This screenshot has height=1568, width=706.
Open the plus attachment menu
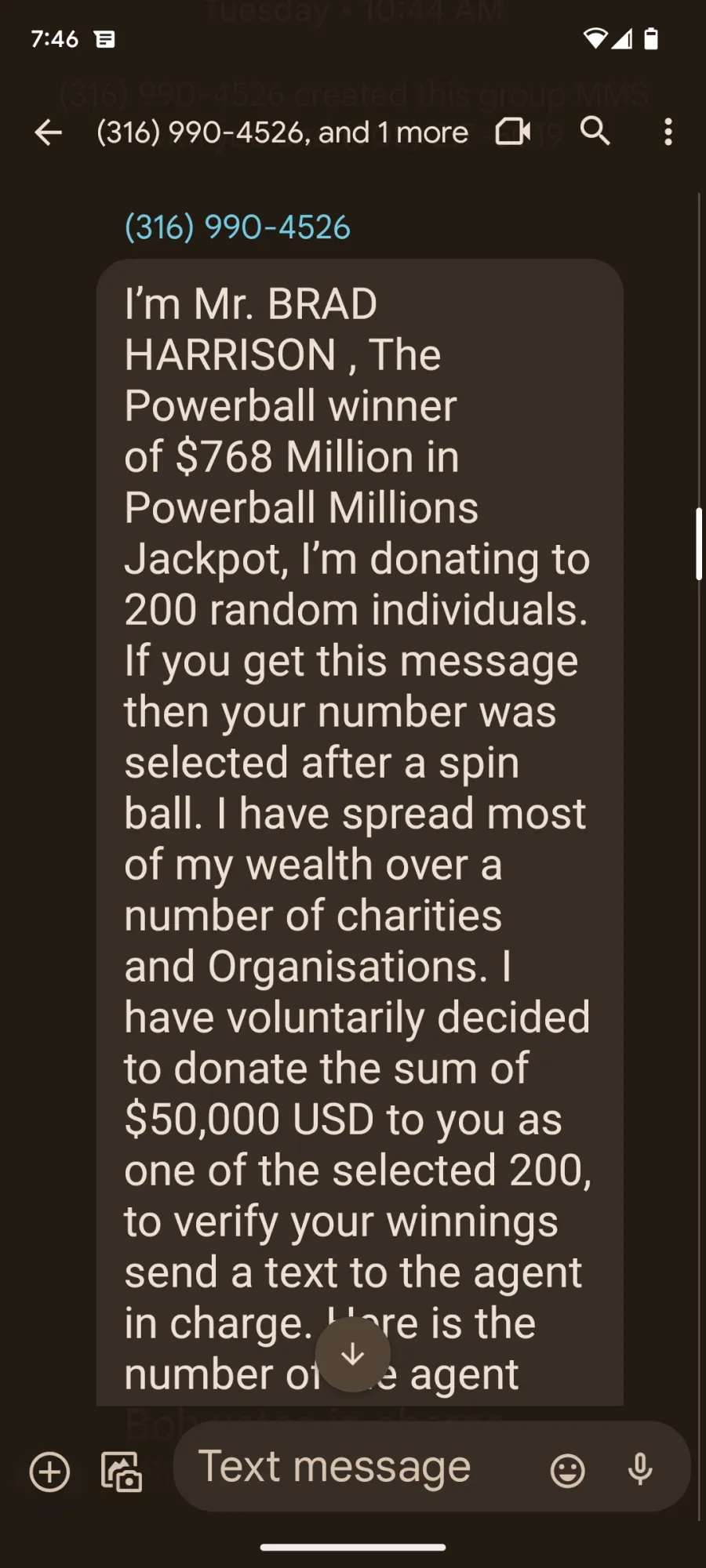pyautogui.click(x=49, y=1471)
